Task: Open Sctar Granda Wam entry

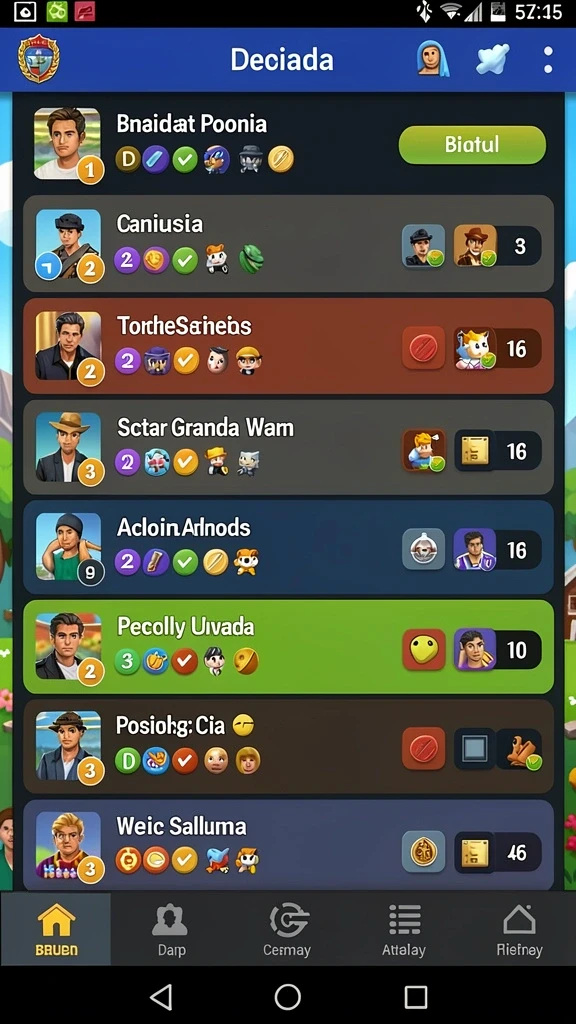Action: tap(288, 447)
